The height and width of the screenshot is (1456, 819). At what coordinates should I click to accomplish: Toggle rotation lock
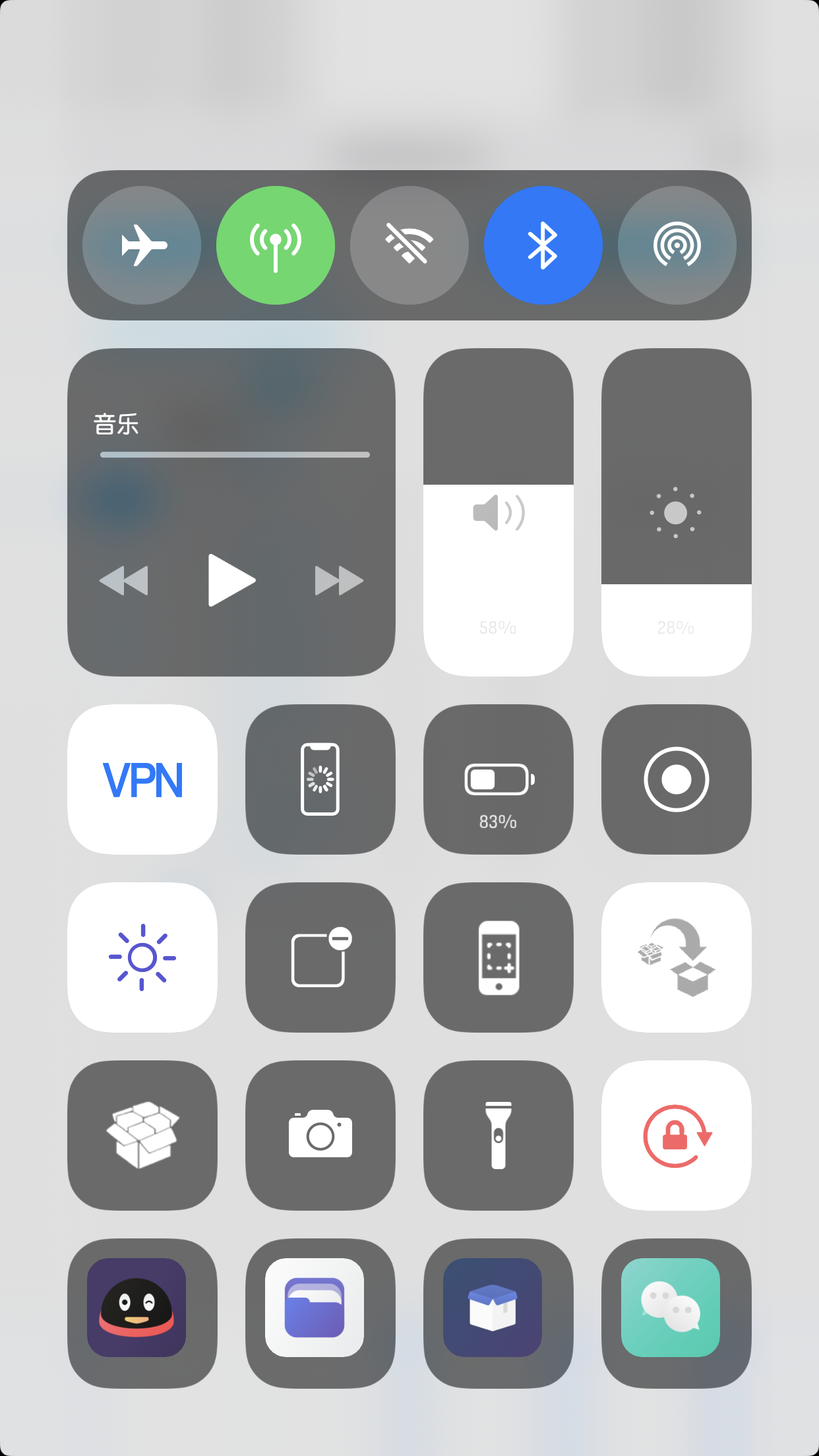coord(677,1136)
